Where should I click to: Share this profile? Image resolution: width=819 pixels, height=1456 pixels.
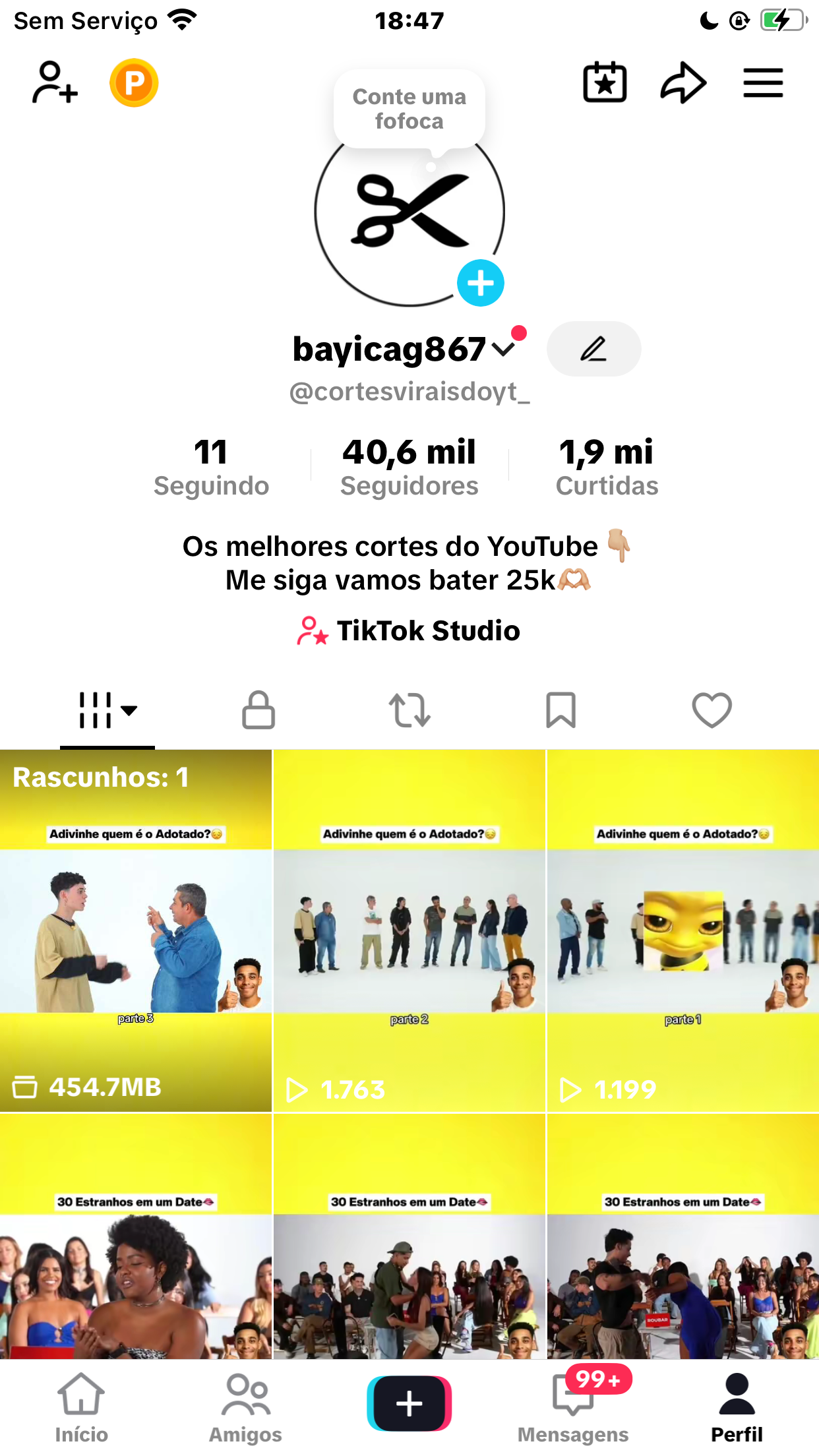[683, 82]
